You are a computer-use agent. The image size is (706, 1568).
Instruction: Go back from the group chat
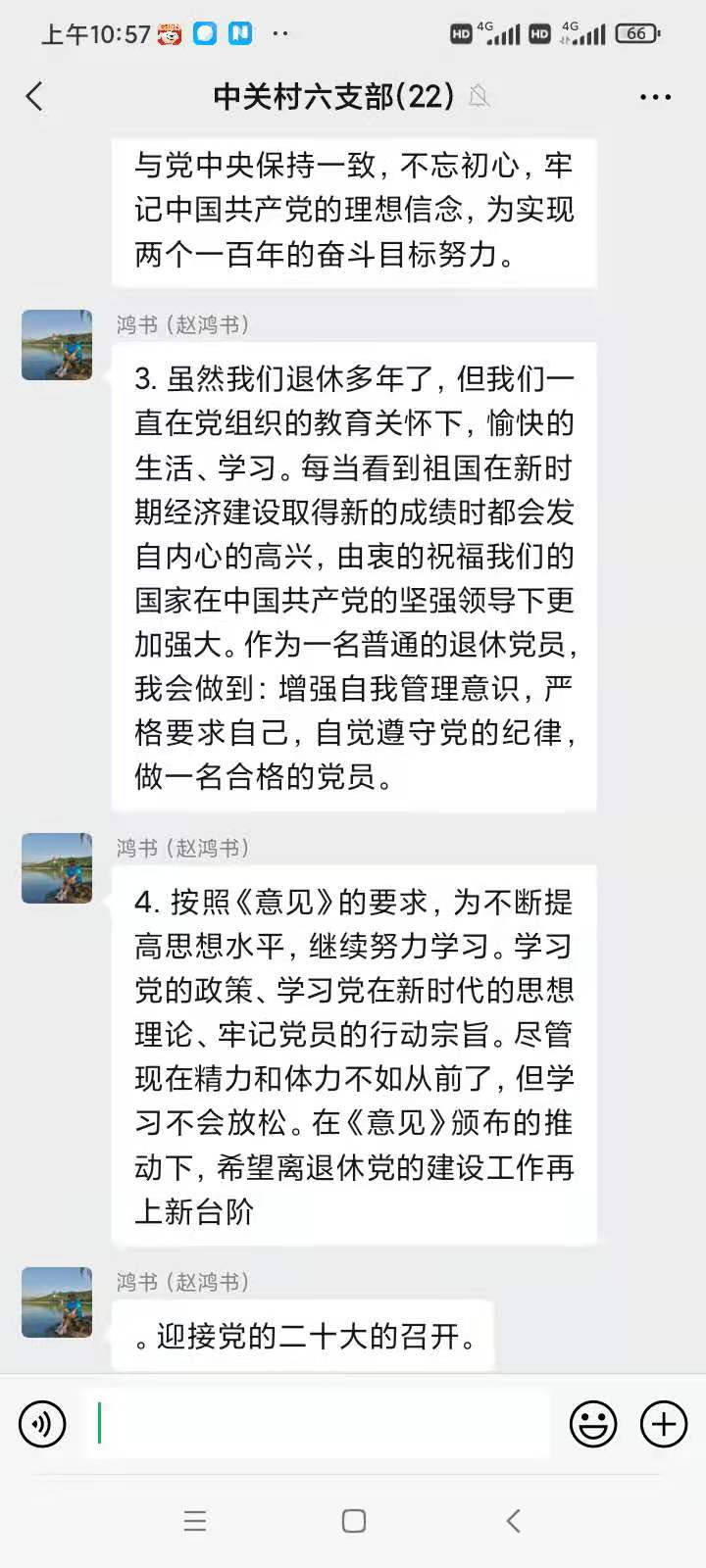[x=35, y=96]
